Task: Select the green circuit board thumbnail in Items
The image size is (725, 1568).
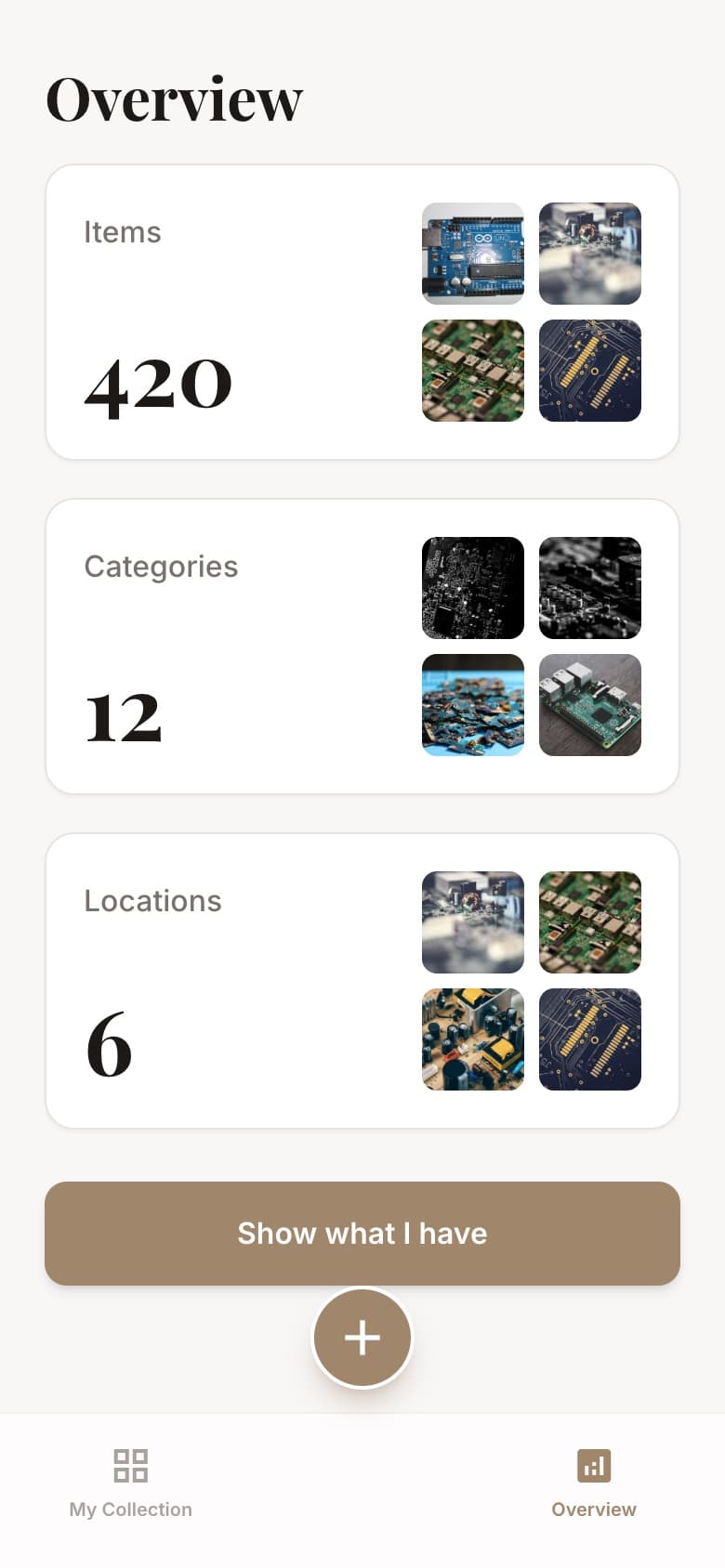Action: [x=472, y=370]
